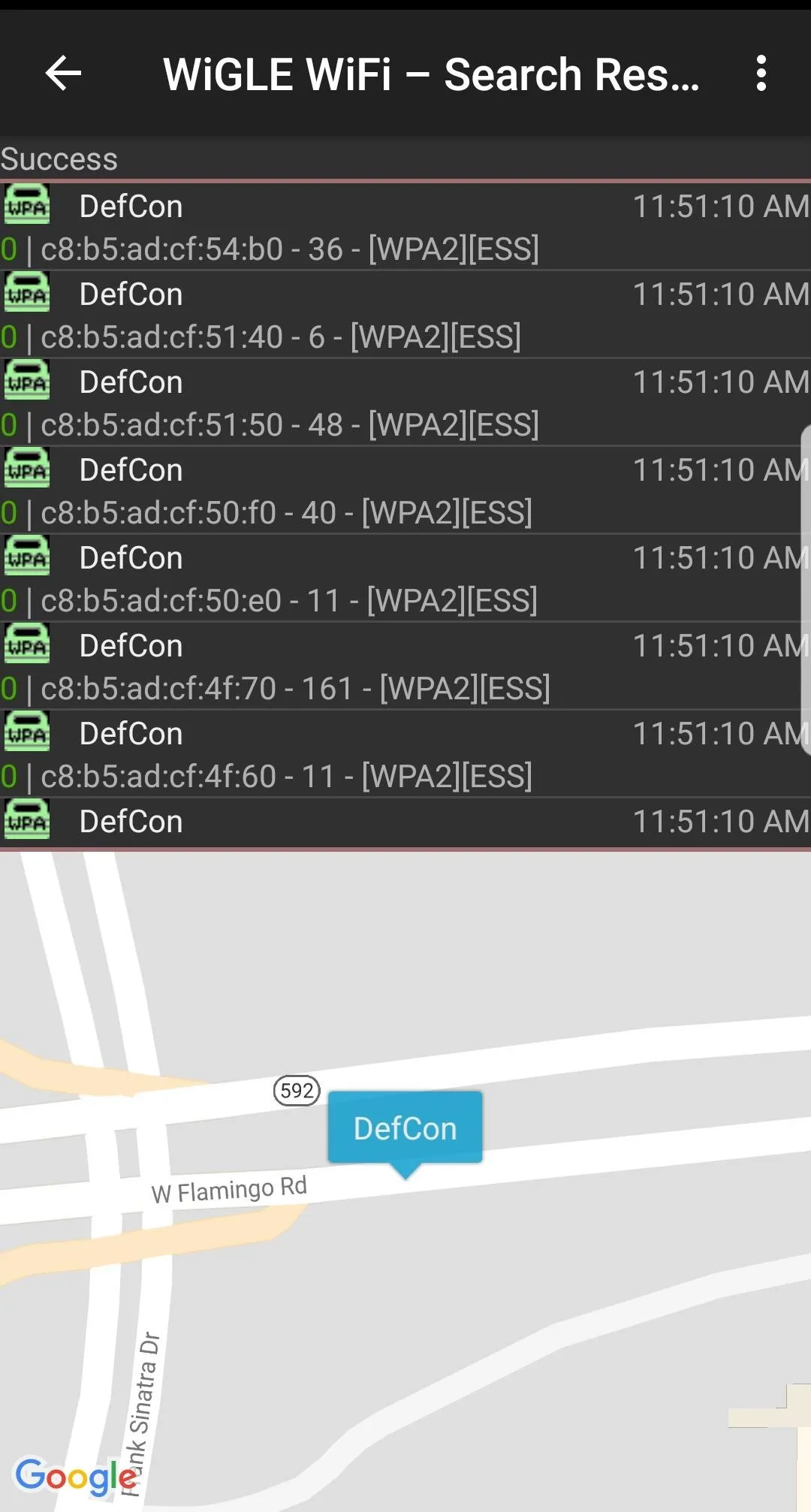This screenshot has width=811, height=1512.
Task: Open the three-dot overflow menu
Action: 761,74
